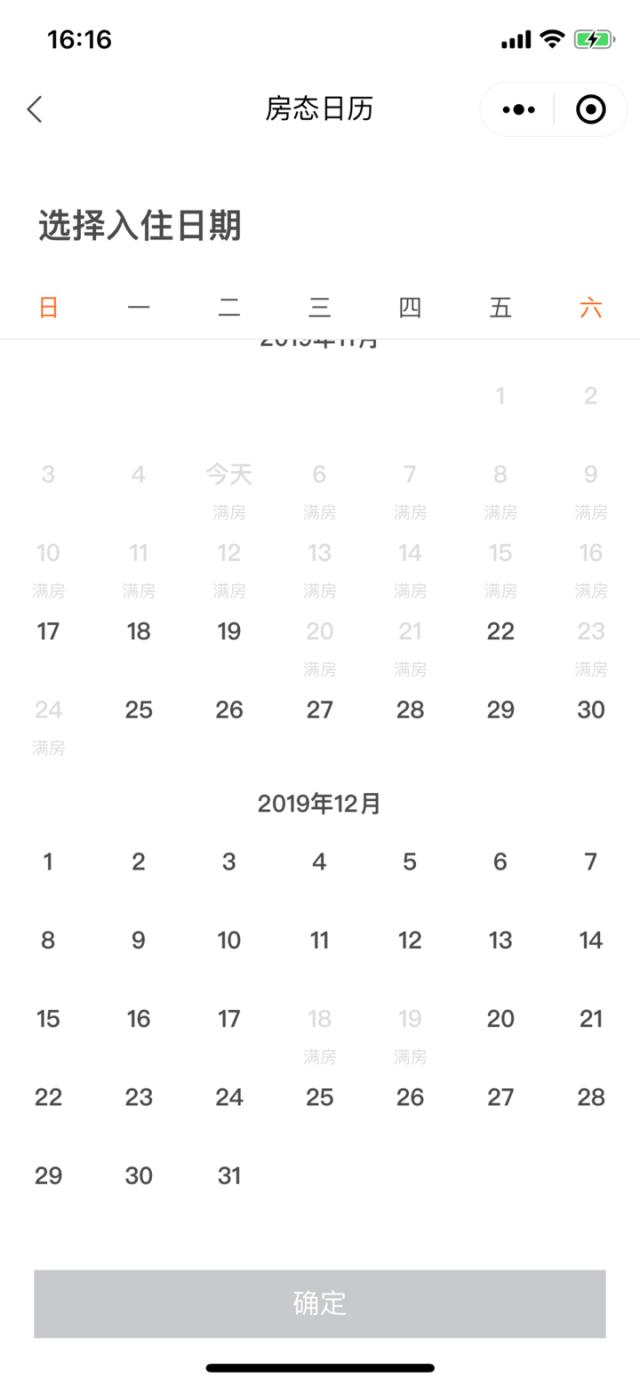Select December 20 as the check-in date

tap(500, 1019)
